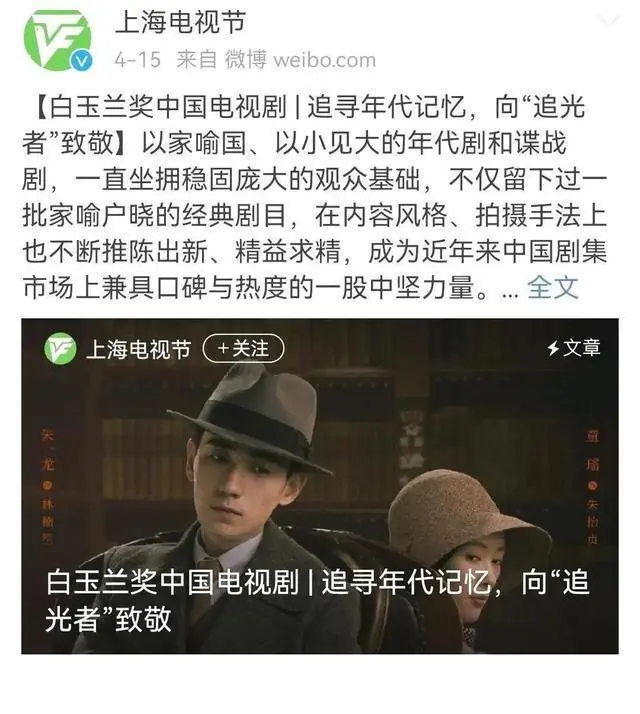Follow 上海电视节 with +关注 button

pos(243,348)
